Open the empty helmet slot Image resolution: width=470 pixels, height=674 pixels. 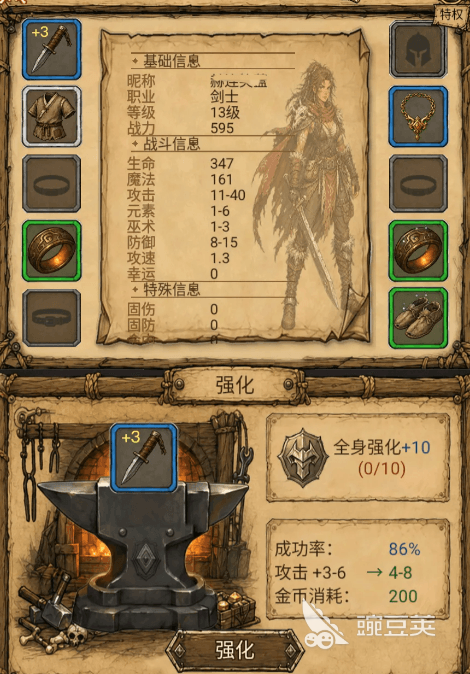[x=418, y=49]
